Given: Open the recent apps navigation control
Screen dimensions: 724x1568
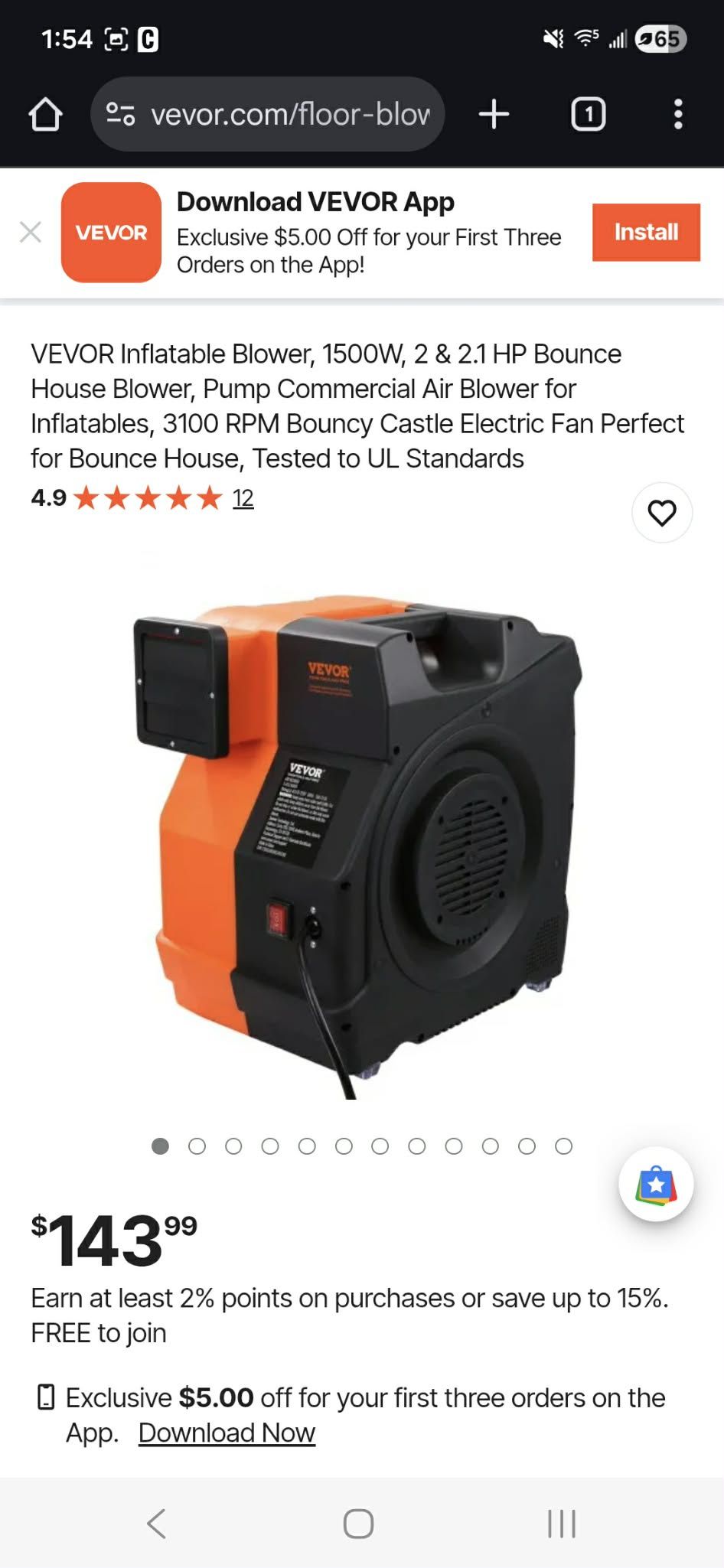Looking at the screenshot, I should [x=563, y=1522].
